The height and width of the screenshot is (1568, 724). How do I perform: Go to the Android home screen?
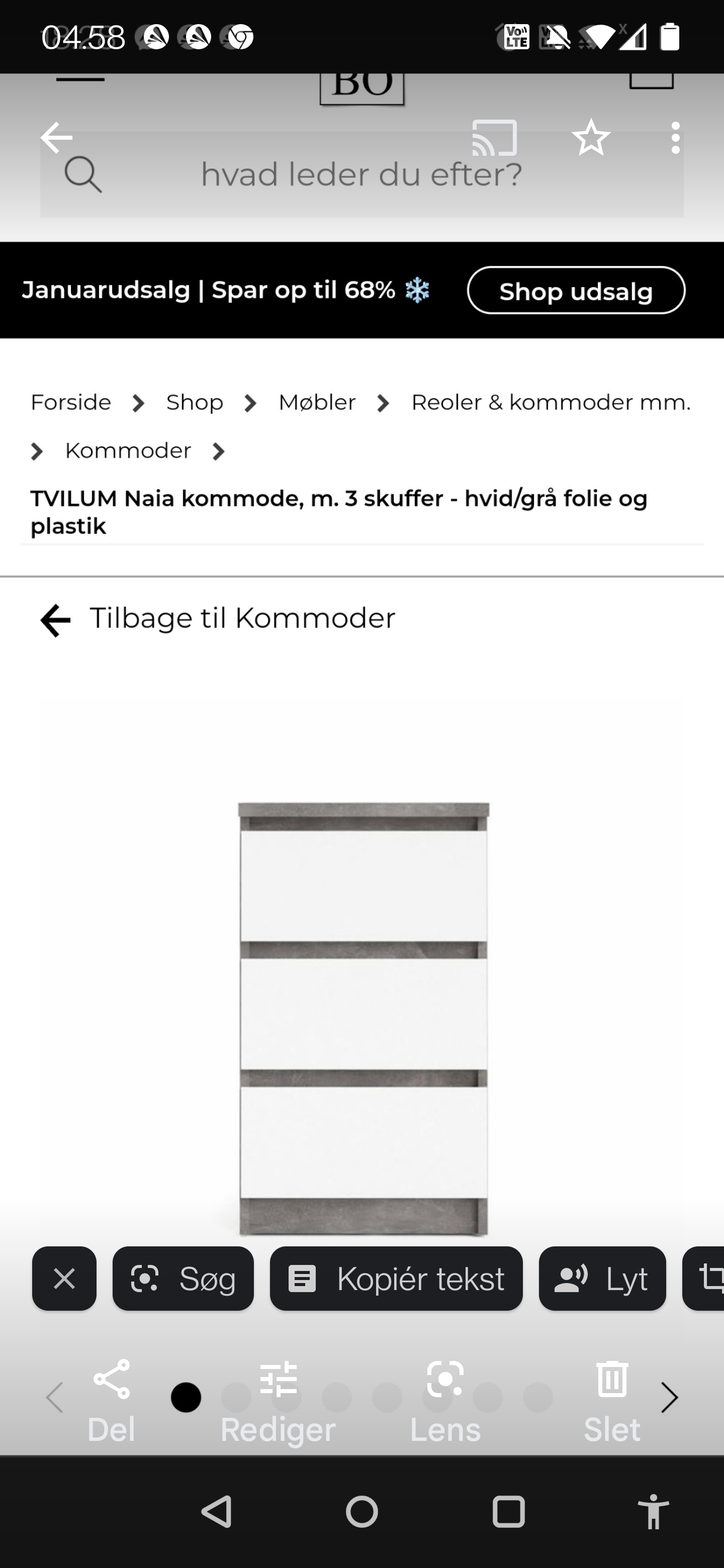pyautogui.click(x=361, y=1512)
